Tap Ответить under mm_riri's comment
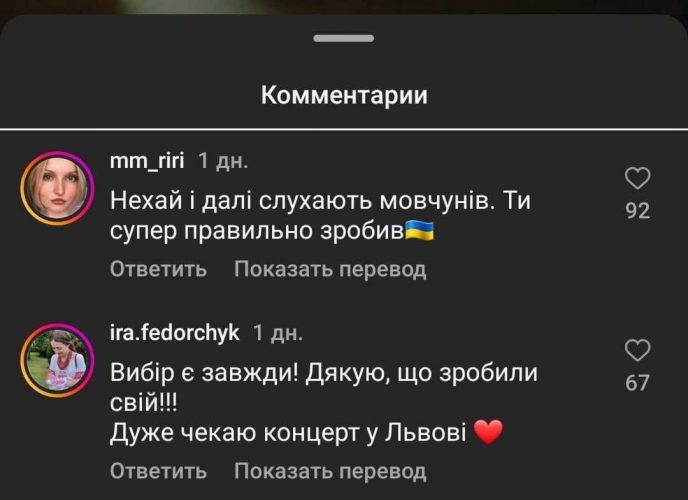The width and height of the screenshot is (688, 500). pos(158,269)
